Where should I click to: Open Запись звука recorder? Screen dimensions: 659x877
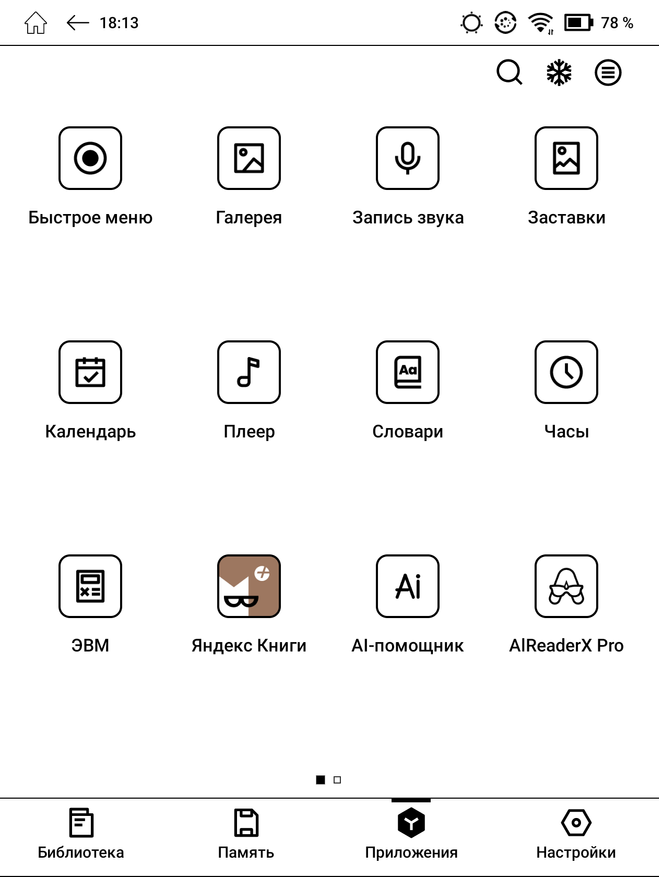click(407, 158)
